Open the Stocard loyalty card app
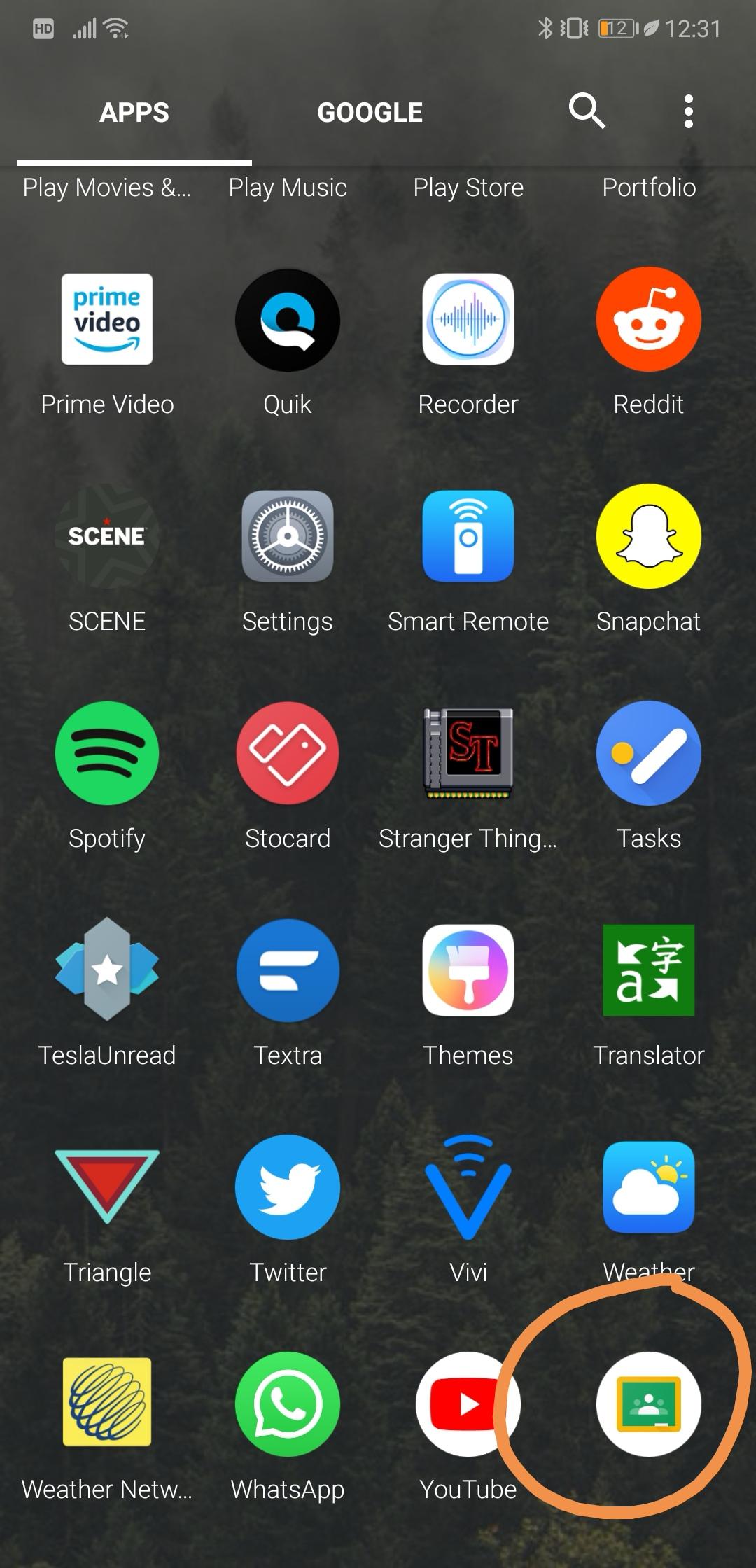Screen dimensions: 756x1568 287,752
